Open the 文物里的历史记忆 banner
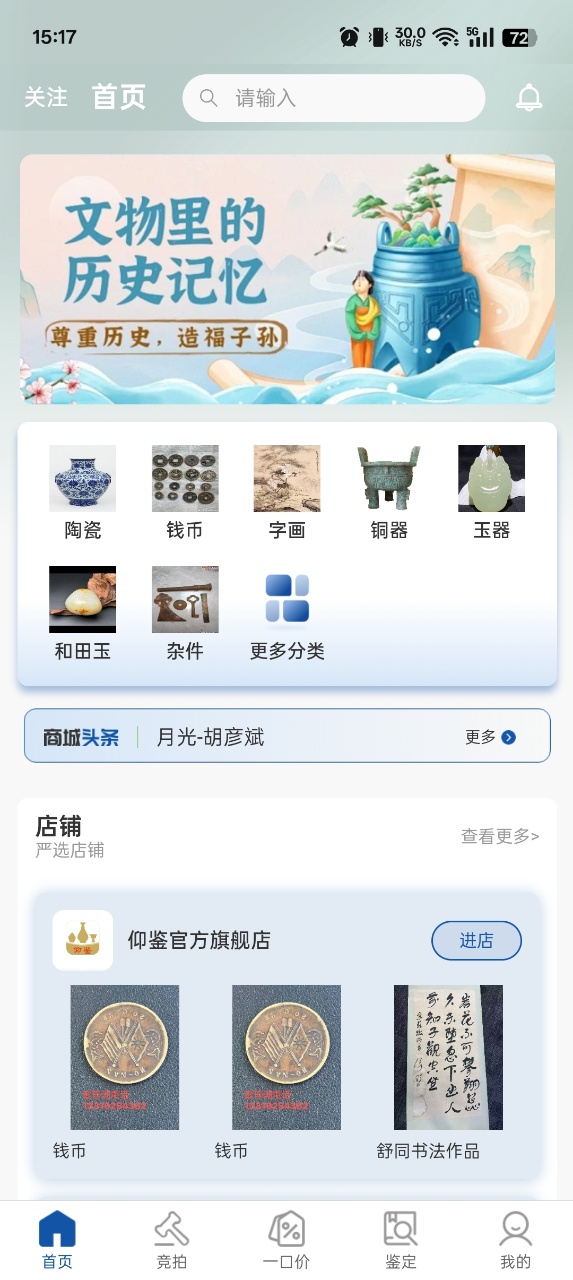This screenshot has height=1280, width=573. click(287, 279)
